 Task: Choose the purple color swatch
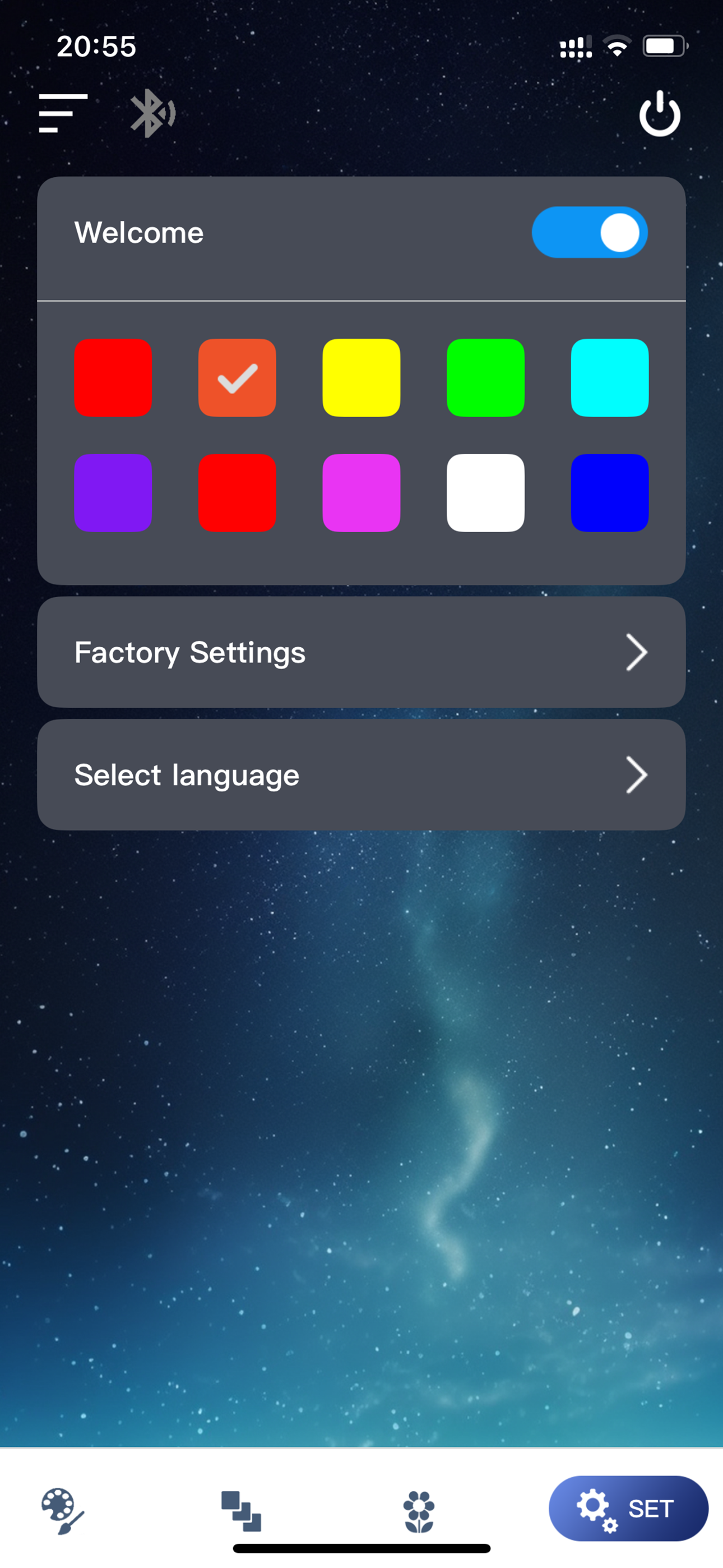coord(113,493)
